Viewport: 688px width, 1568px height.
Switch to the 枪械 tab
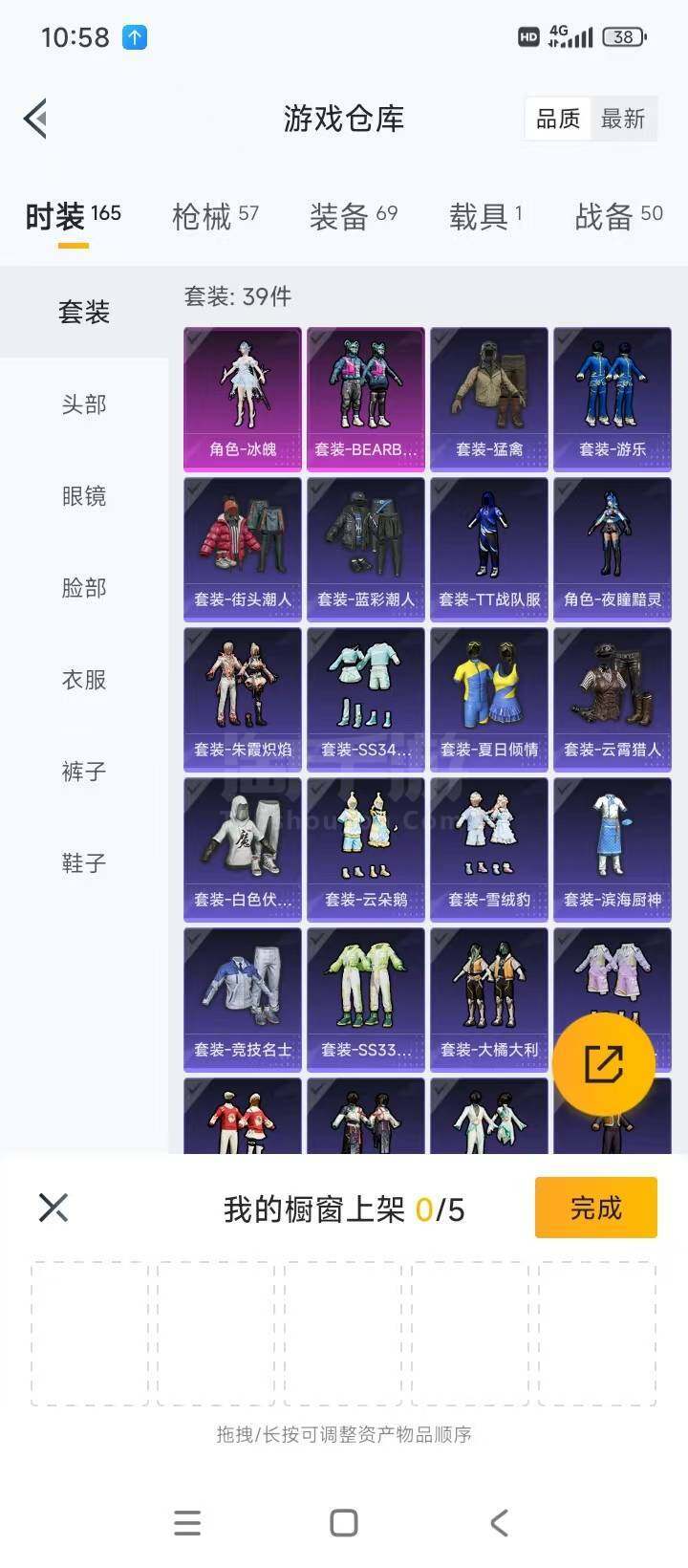pos(215,216)
